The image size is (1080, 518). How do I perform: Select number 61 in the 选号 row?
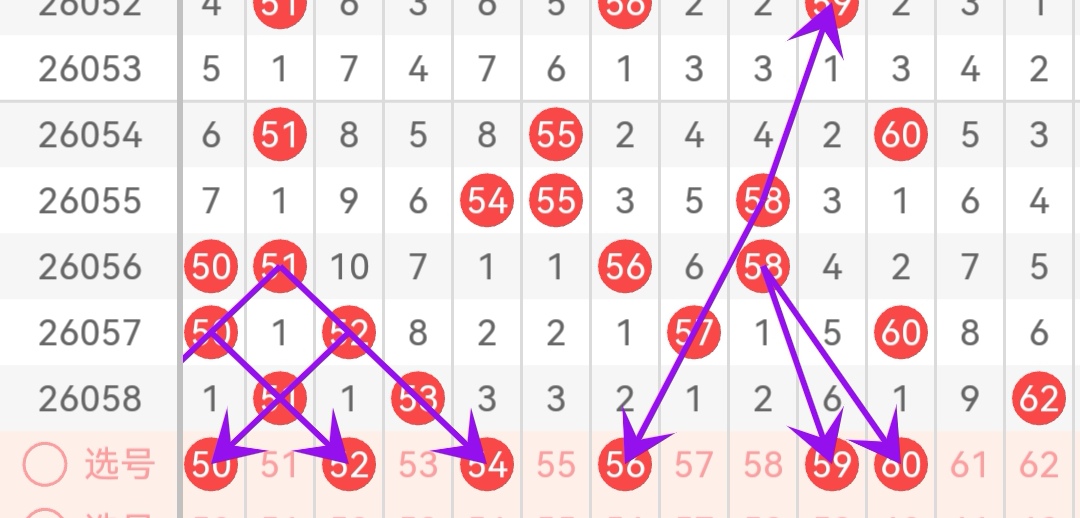[x=970, y=464]
